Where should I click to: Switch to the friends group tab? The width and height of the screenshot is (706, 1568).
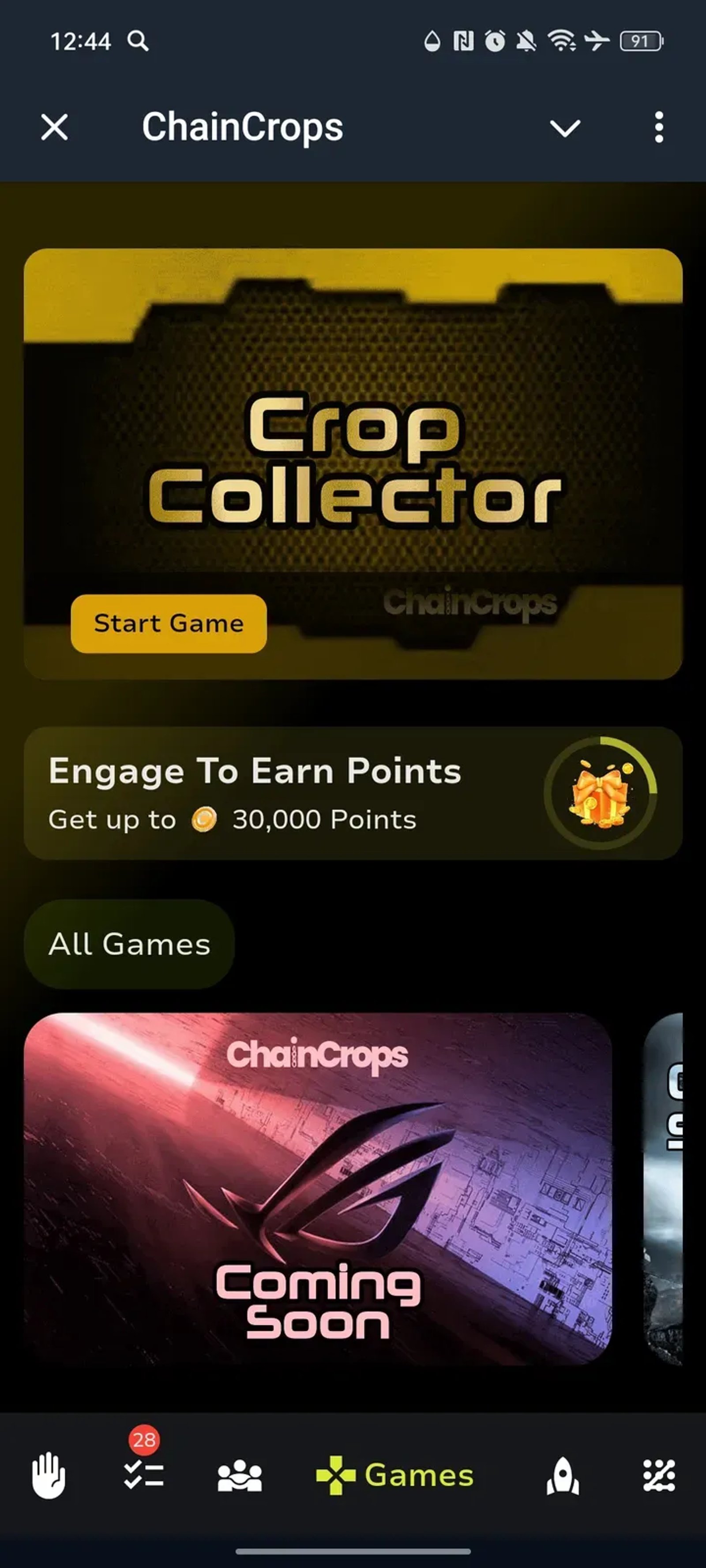coord(240,1475)
